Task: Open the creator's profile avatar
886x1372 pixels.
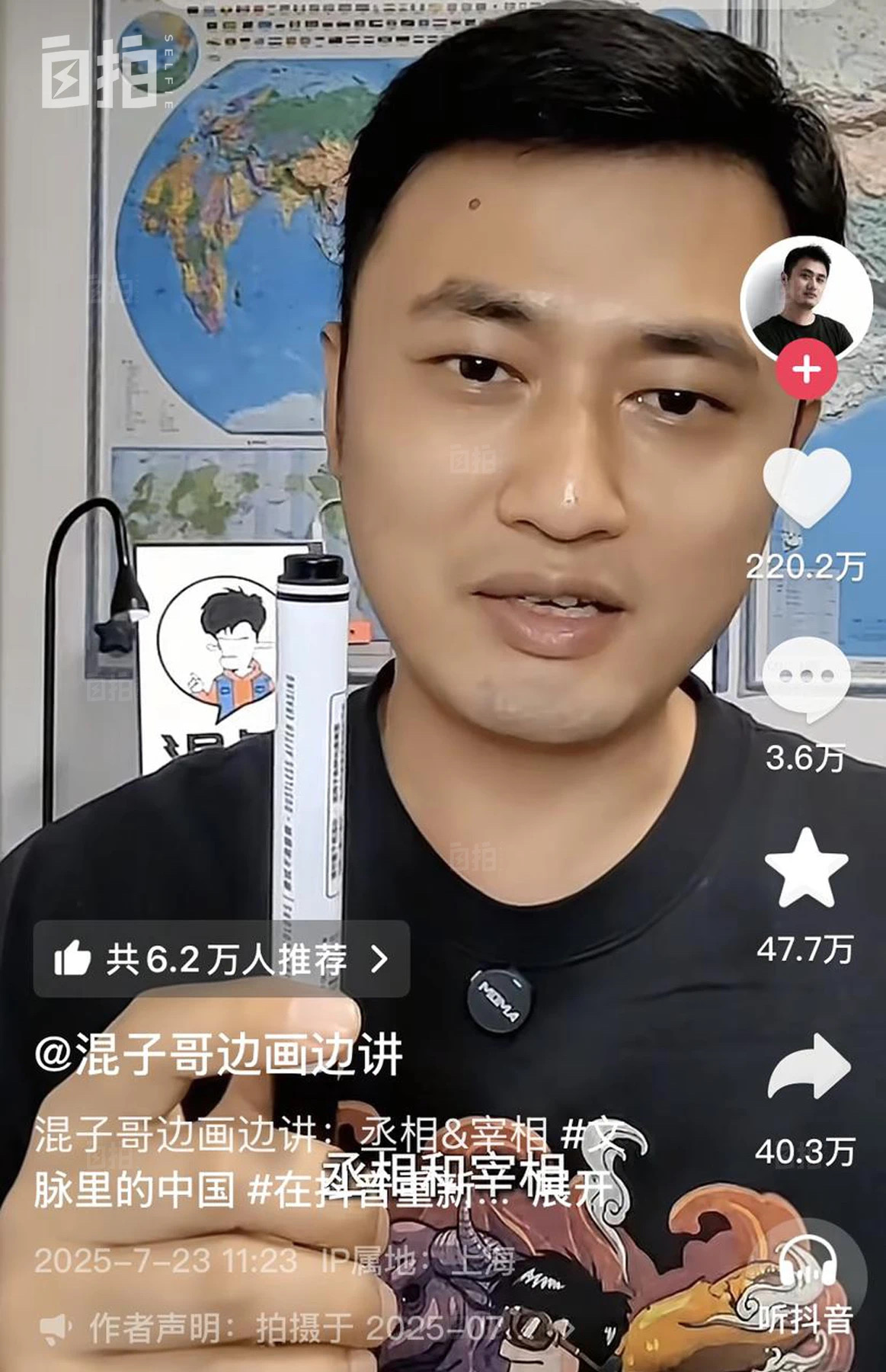Action: click(807, 301)
